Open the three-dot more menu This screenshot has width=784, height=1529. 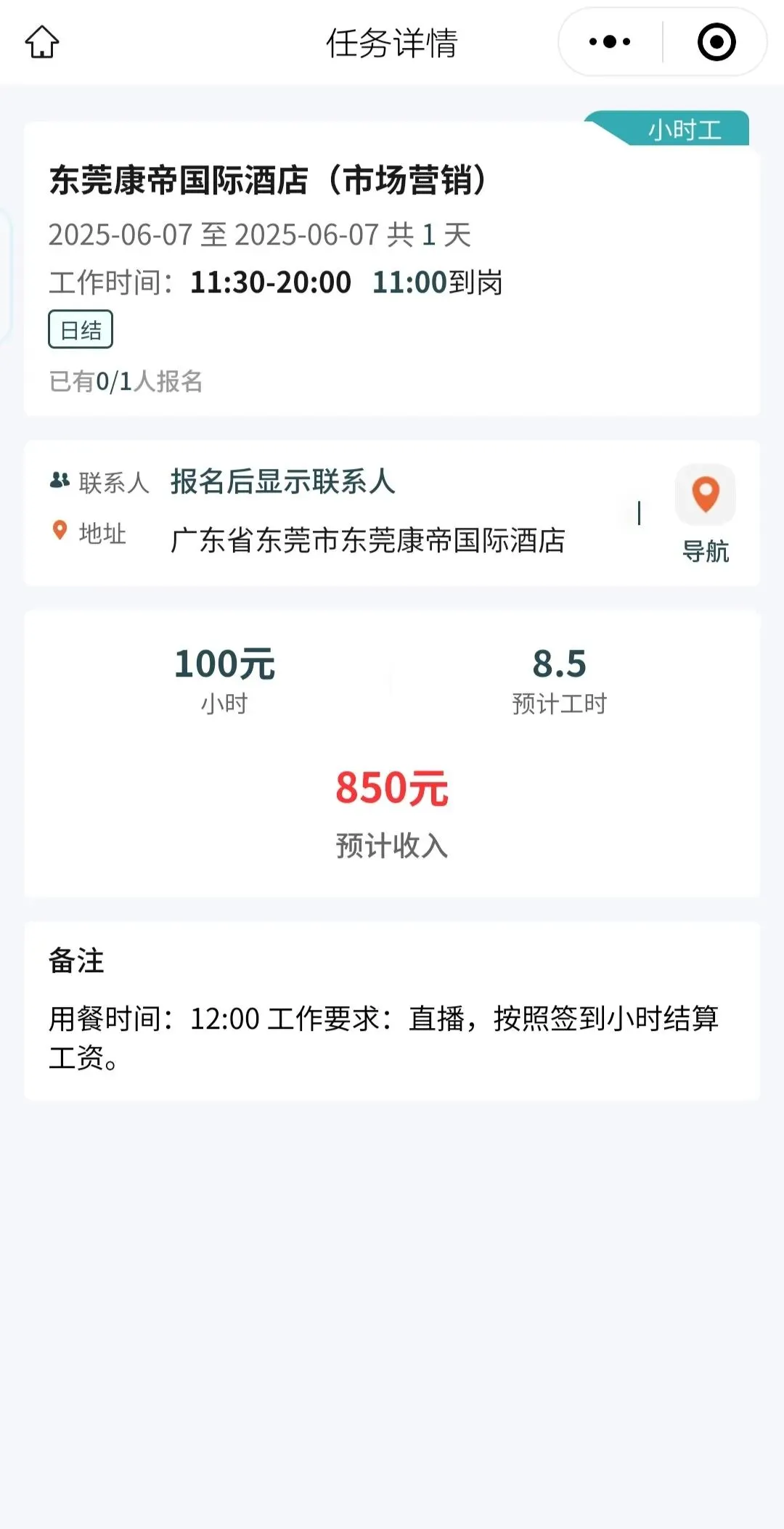[610, 42]
